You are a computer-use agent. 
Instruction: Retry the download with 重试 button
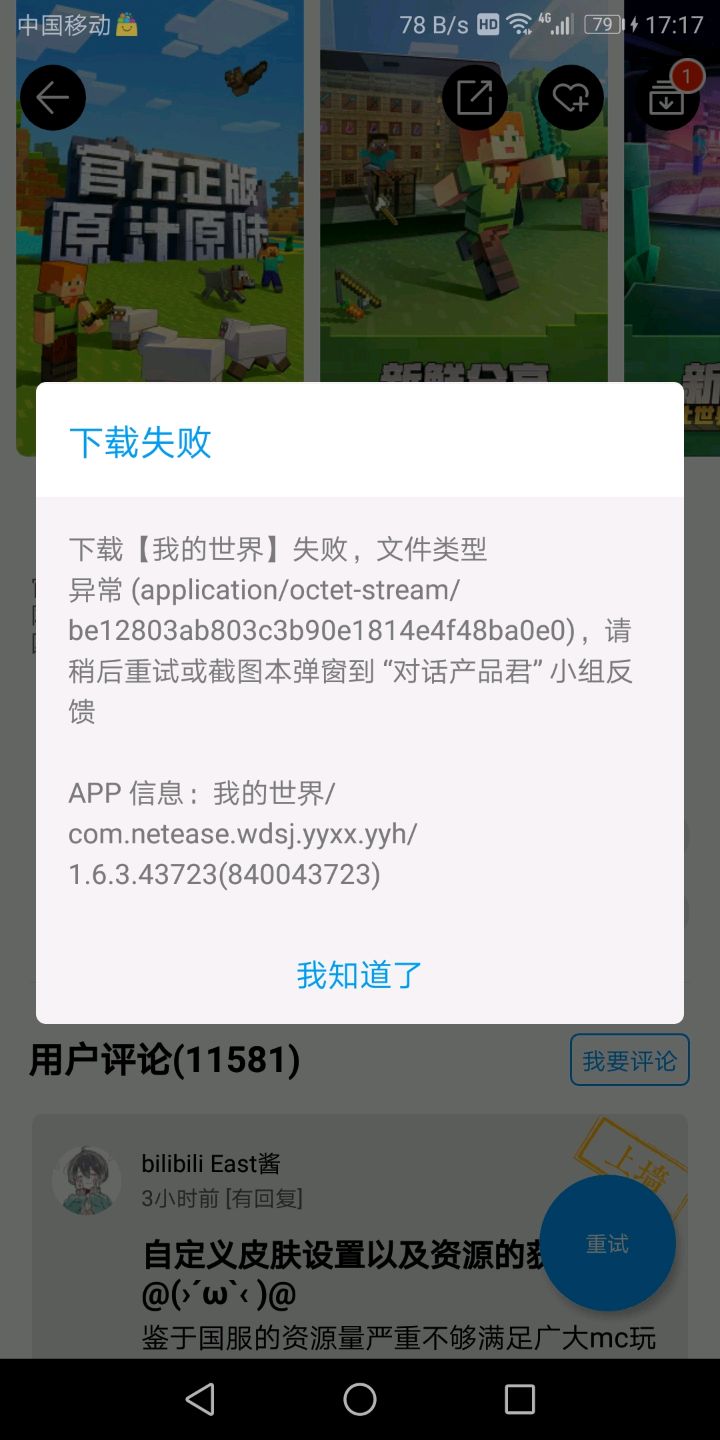[x=607, y=1243]
